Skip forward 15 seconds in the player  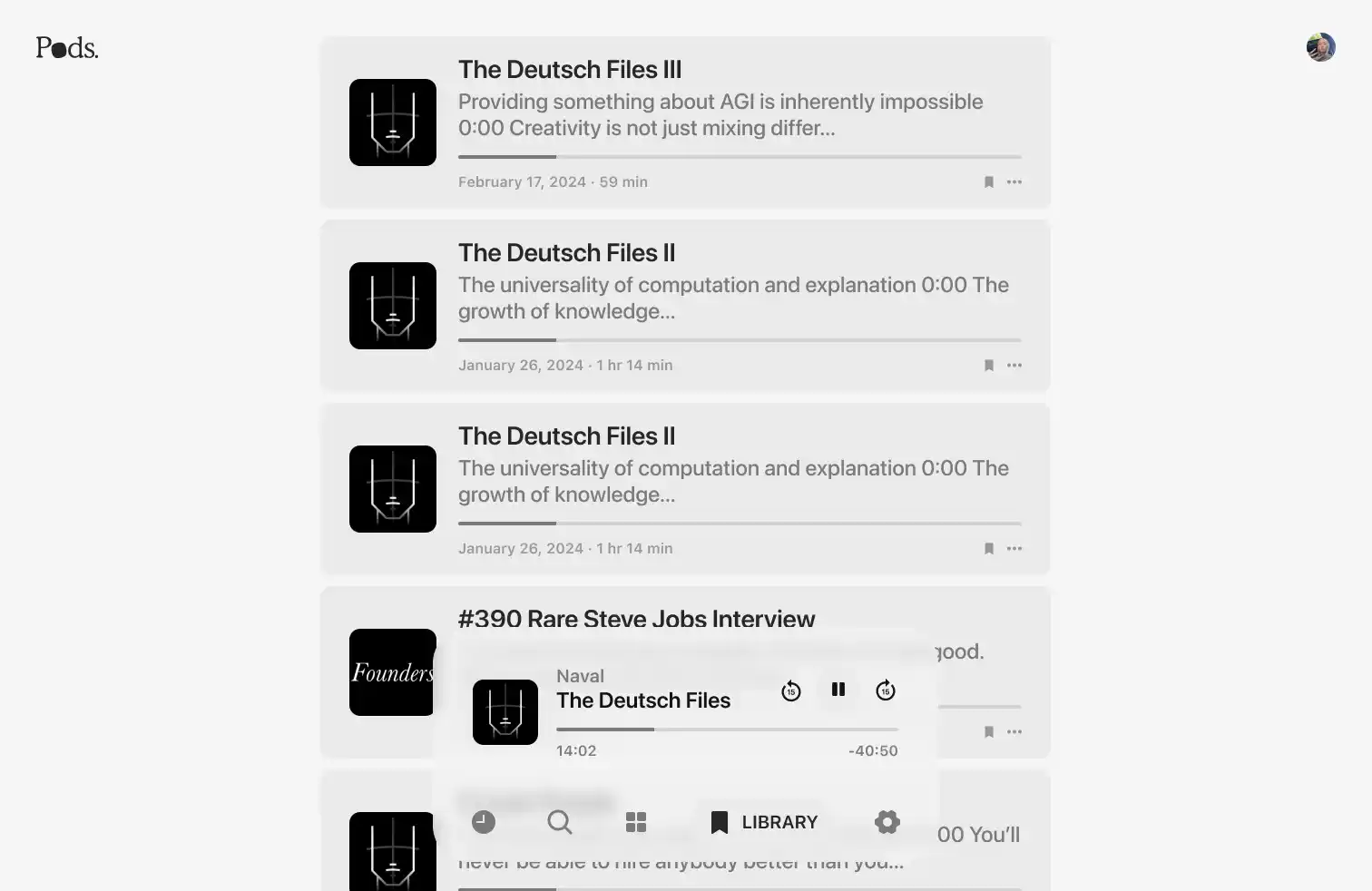click(886, 691)
